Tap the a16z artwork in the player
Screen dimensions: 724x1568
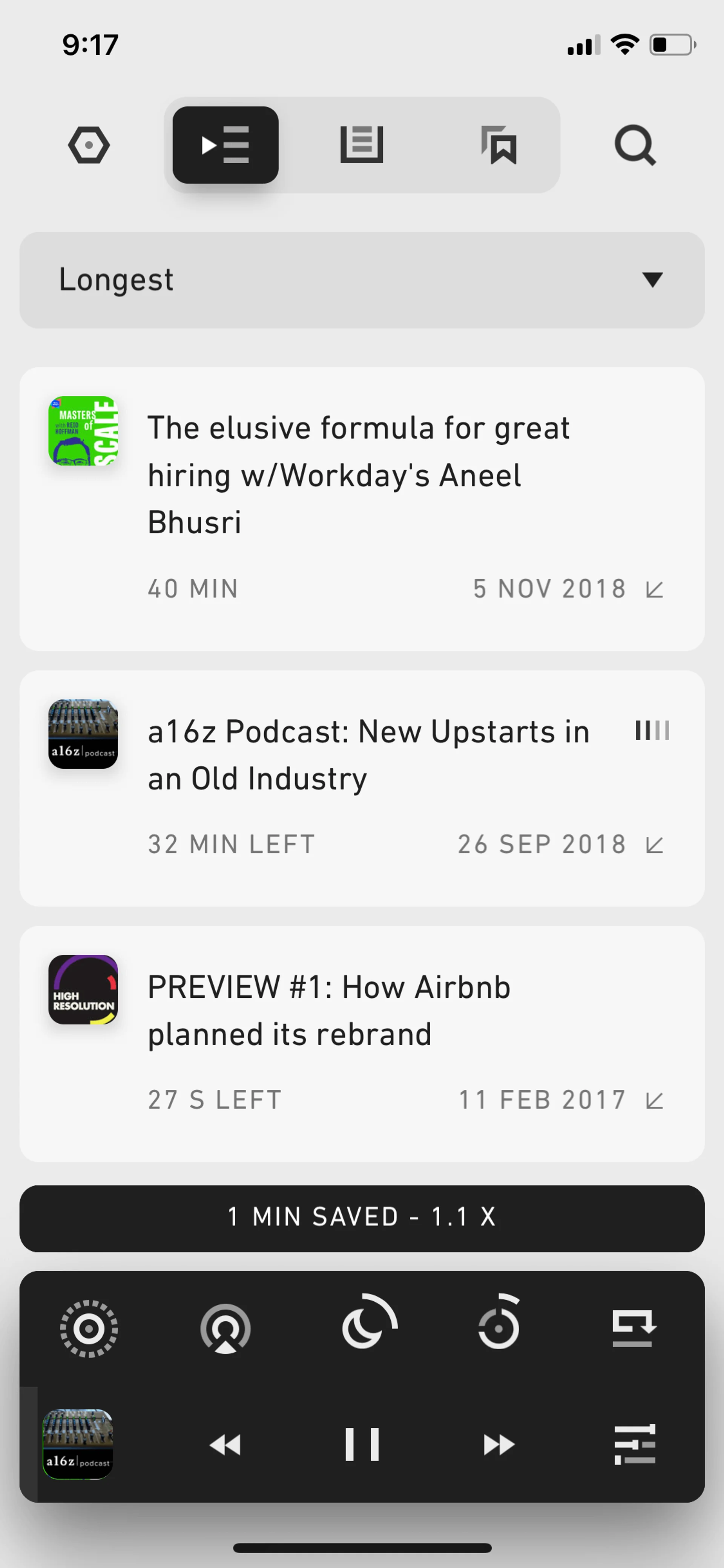pos(78,1444)
